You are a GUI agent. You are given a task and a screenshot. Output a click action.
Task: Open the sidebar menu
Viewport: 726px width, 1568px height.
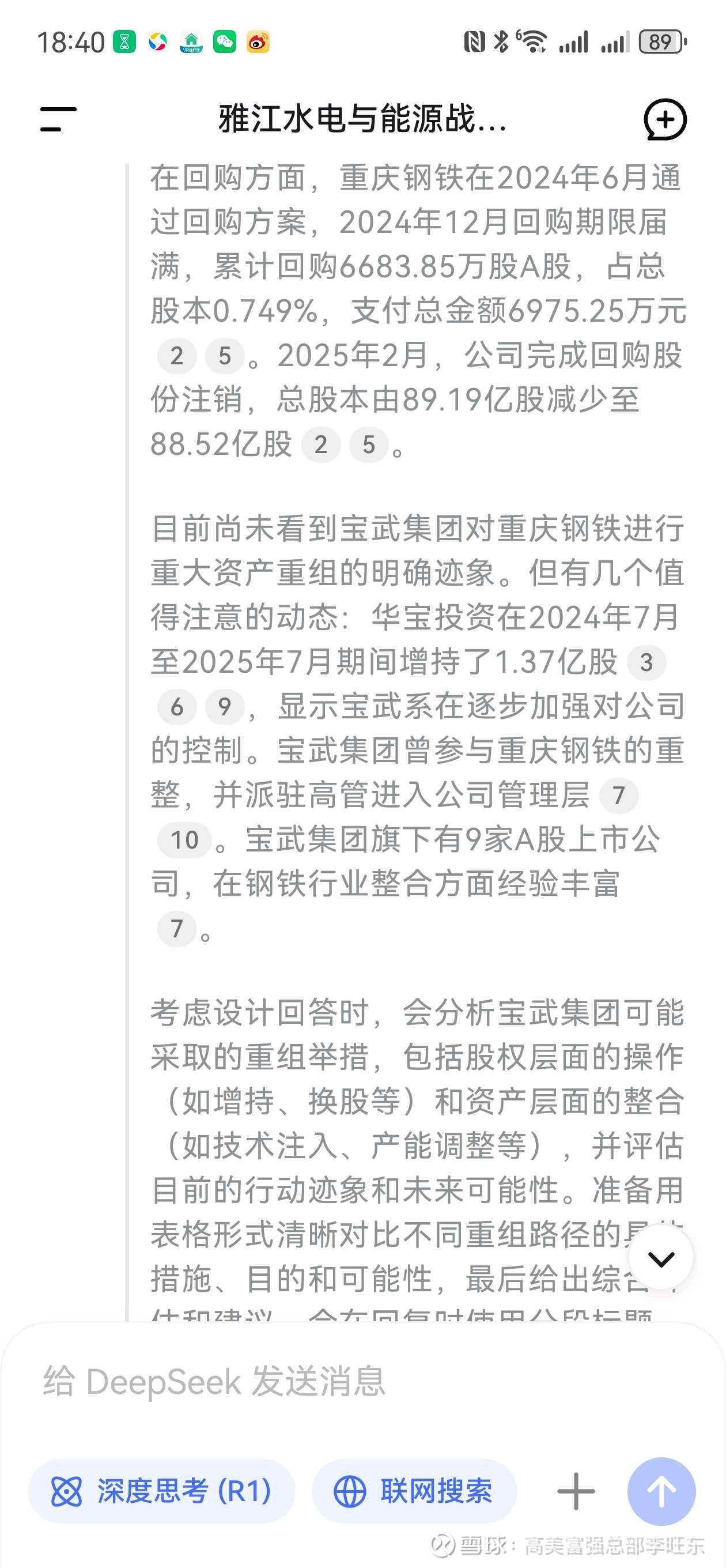pyautogui.click(x=58, y=119)
